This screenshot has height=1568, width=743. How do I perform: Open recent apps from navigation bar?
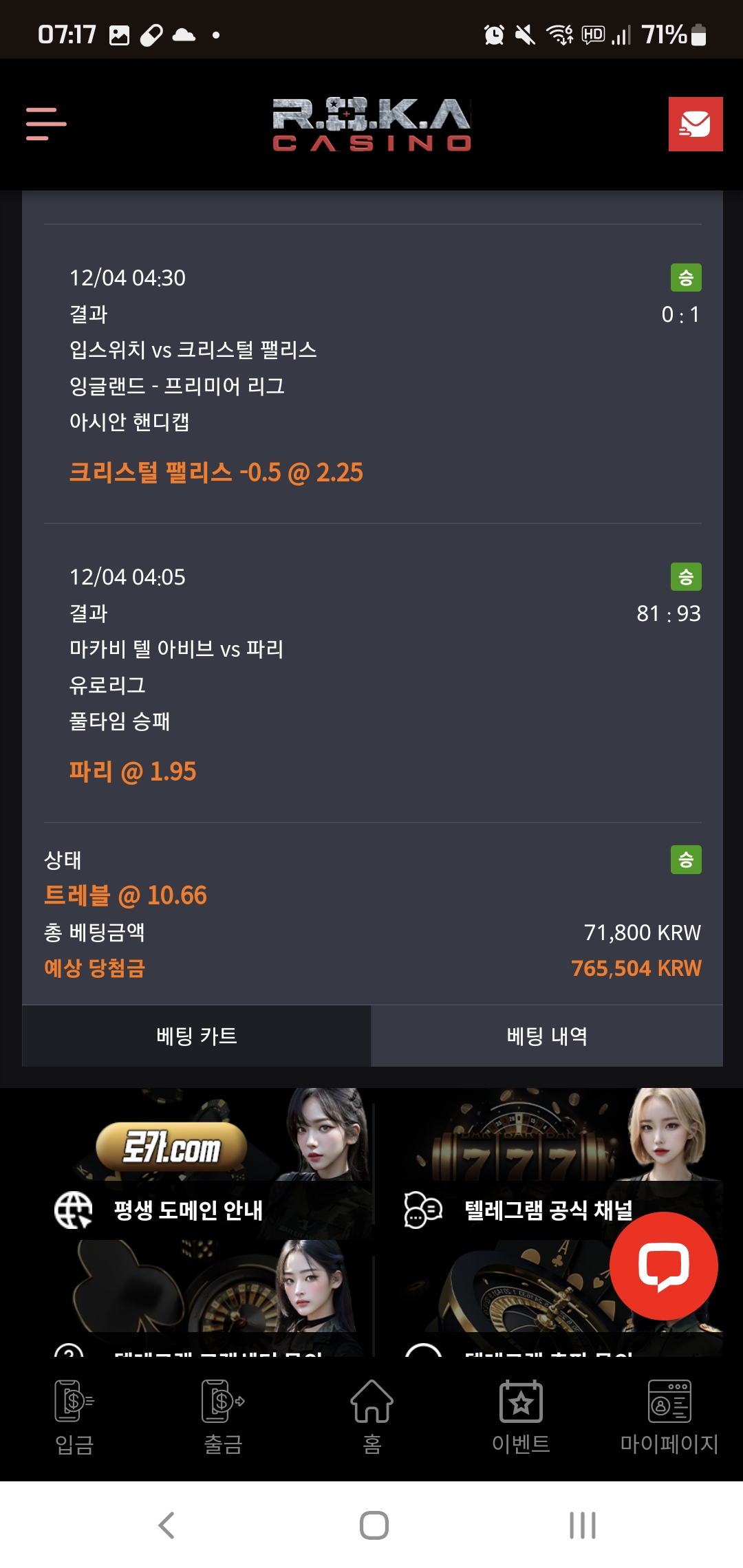pos(582,1525)
